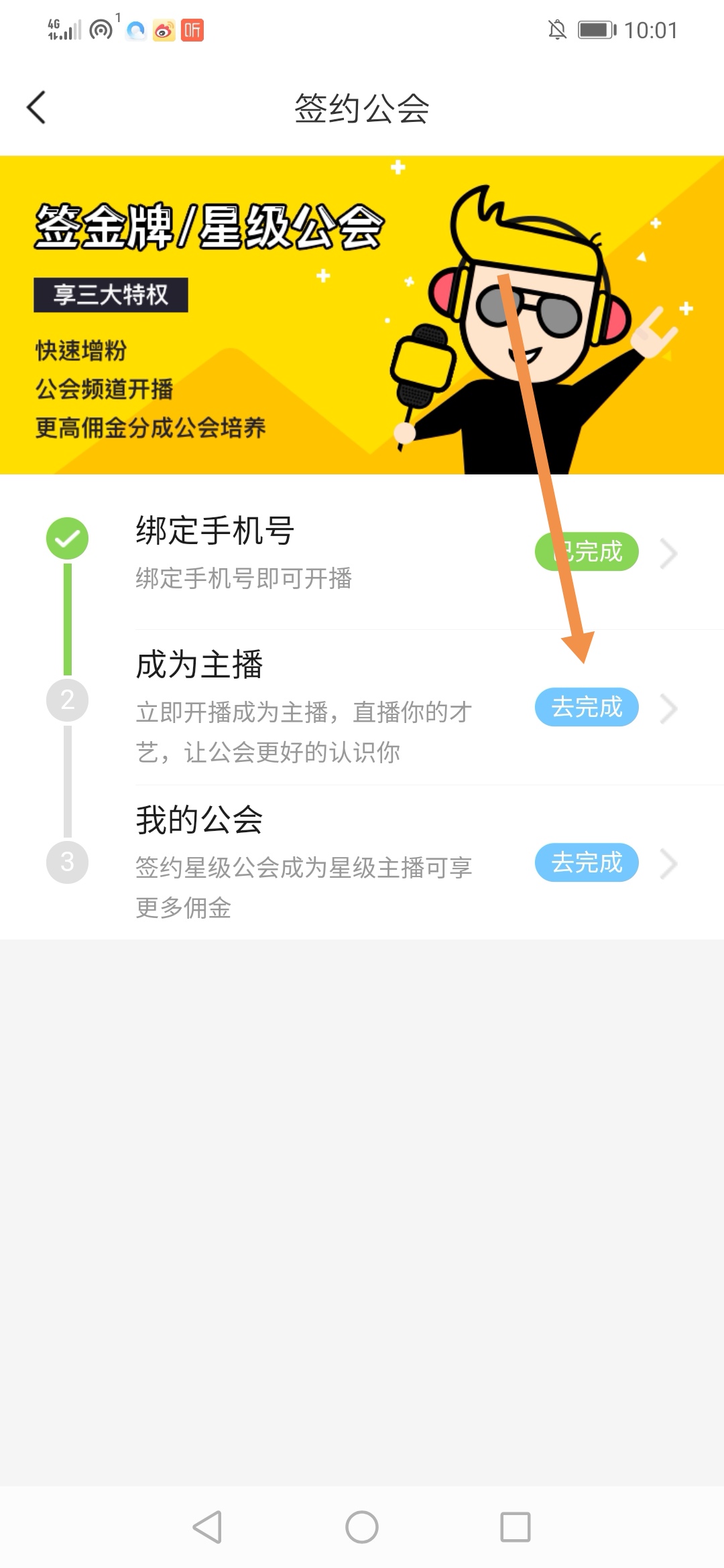Go to the system home screen

(x=362, y=1527)
